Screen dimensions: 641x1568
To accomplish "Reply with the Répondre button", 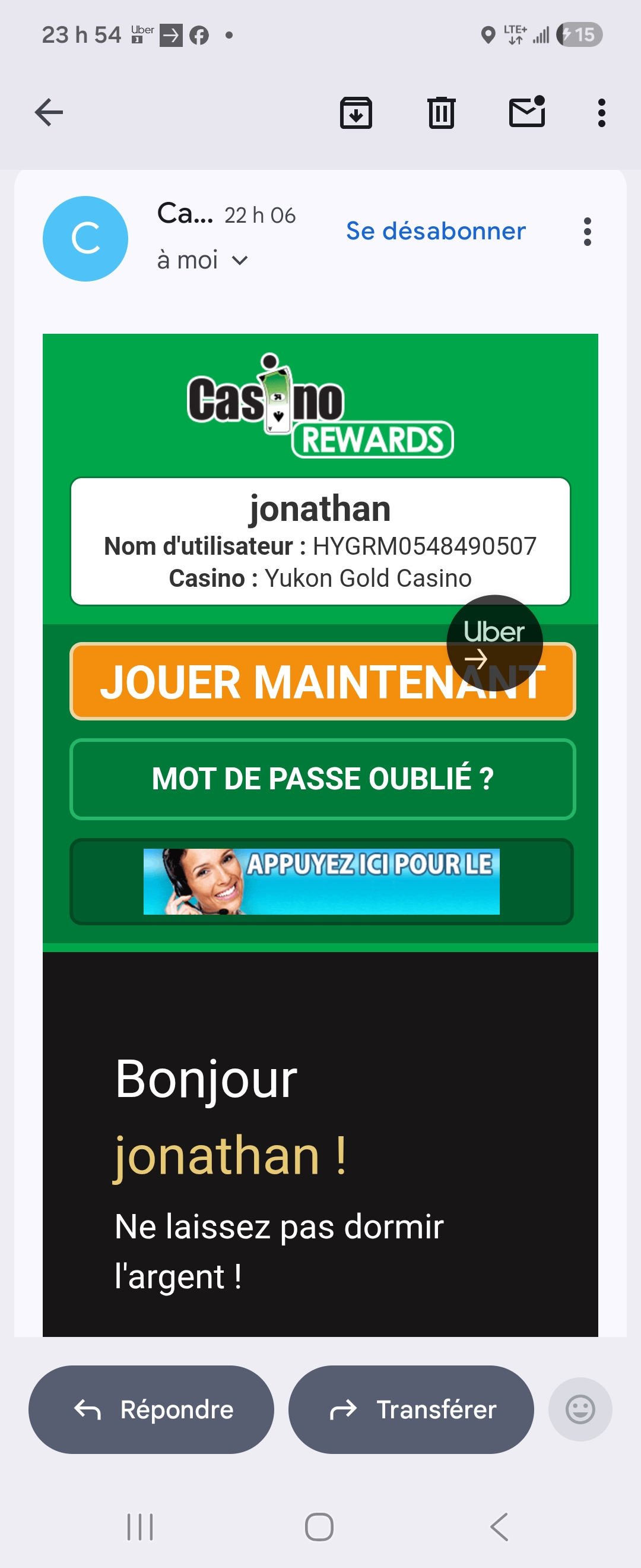I will [151, 1409].
